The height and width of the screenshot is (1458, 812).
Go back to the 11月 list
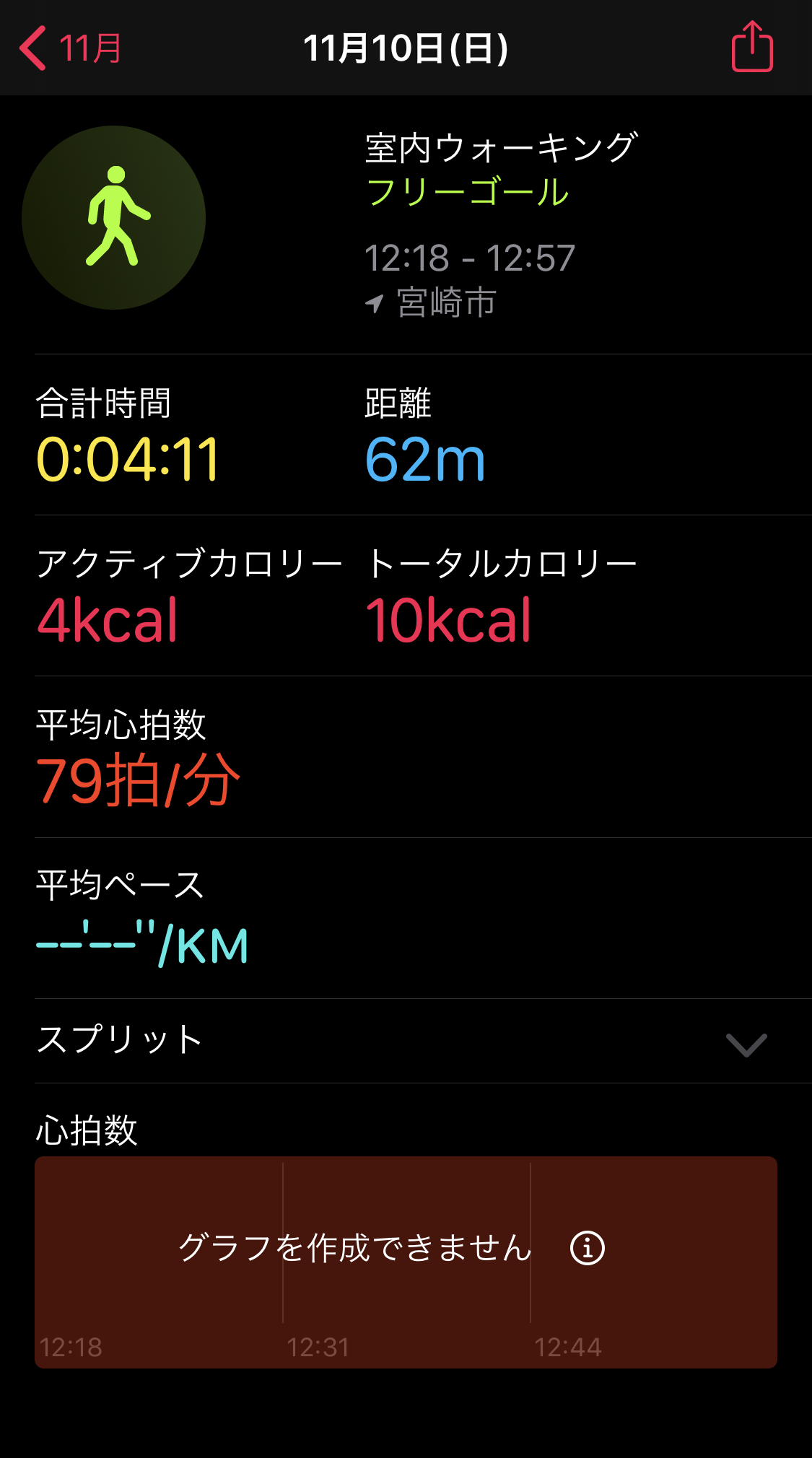click(x=70, y=48)
